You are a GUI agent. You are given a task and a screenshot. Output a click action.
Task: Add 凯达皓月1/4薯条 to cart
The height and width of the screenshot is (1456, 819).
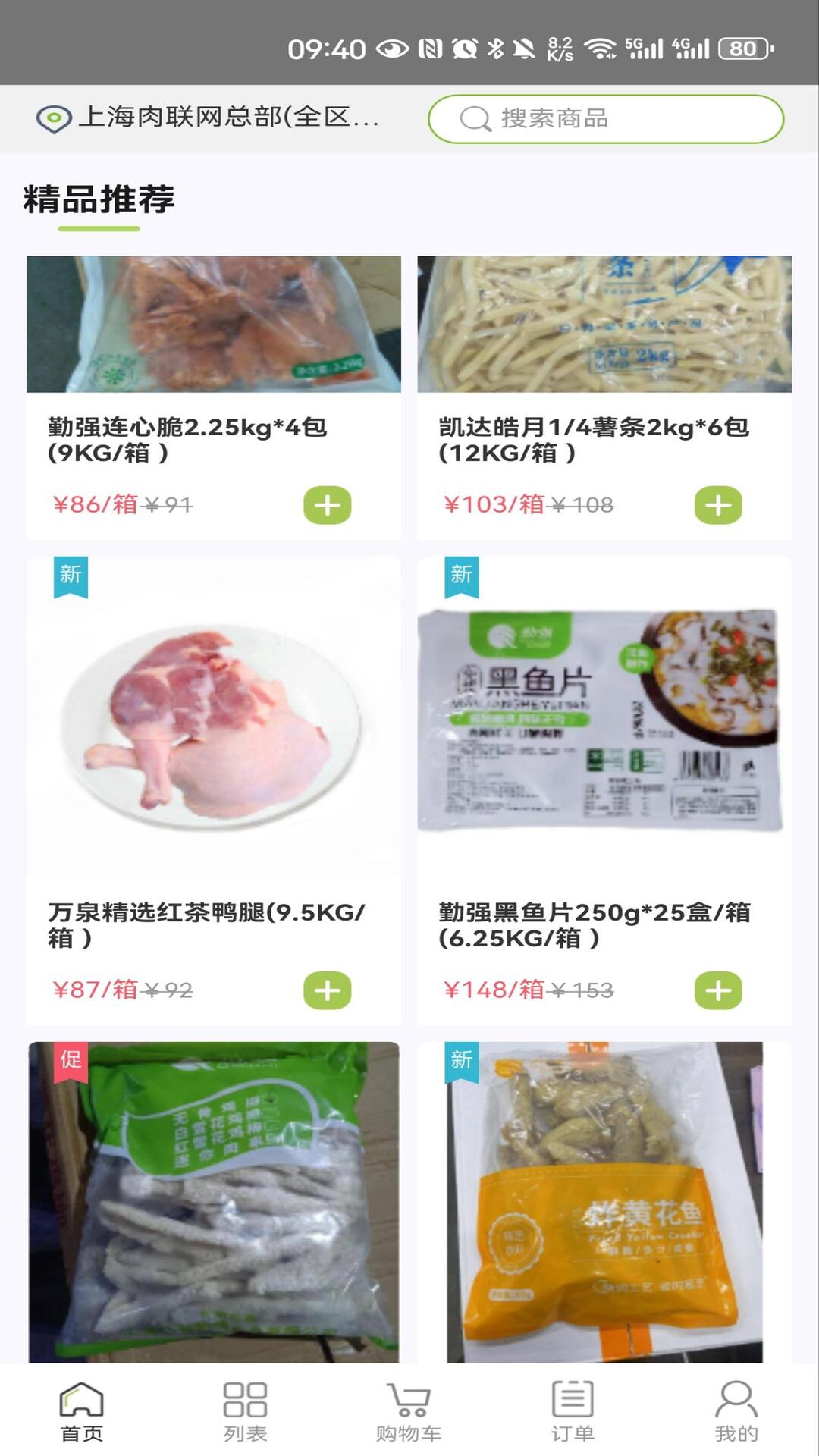(x=717, y=505)
